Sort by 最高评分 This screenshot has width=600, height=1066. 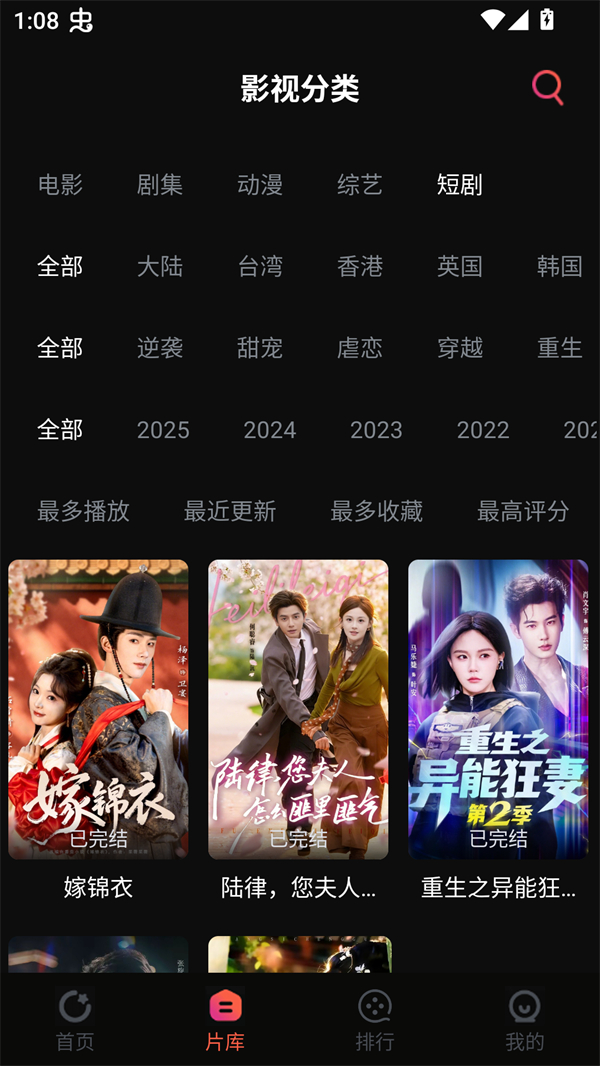[x=523, y=511]
